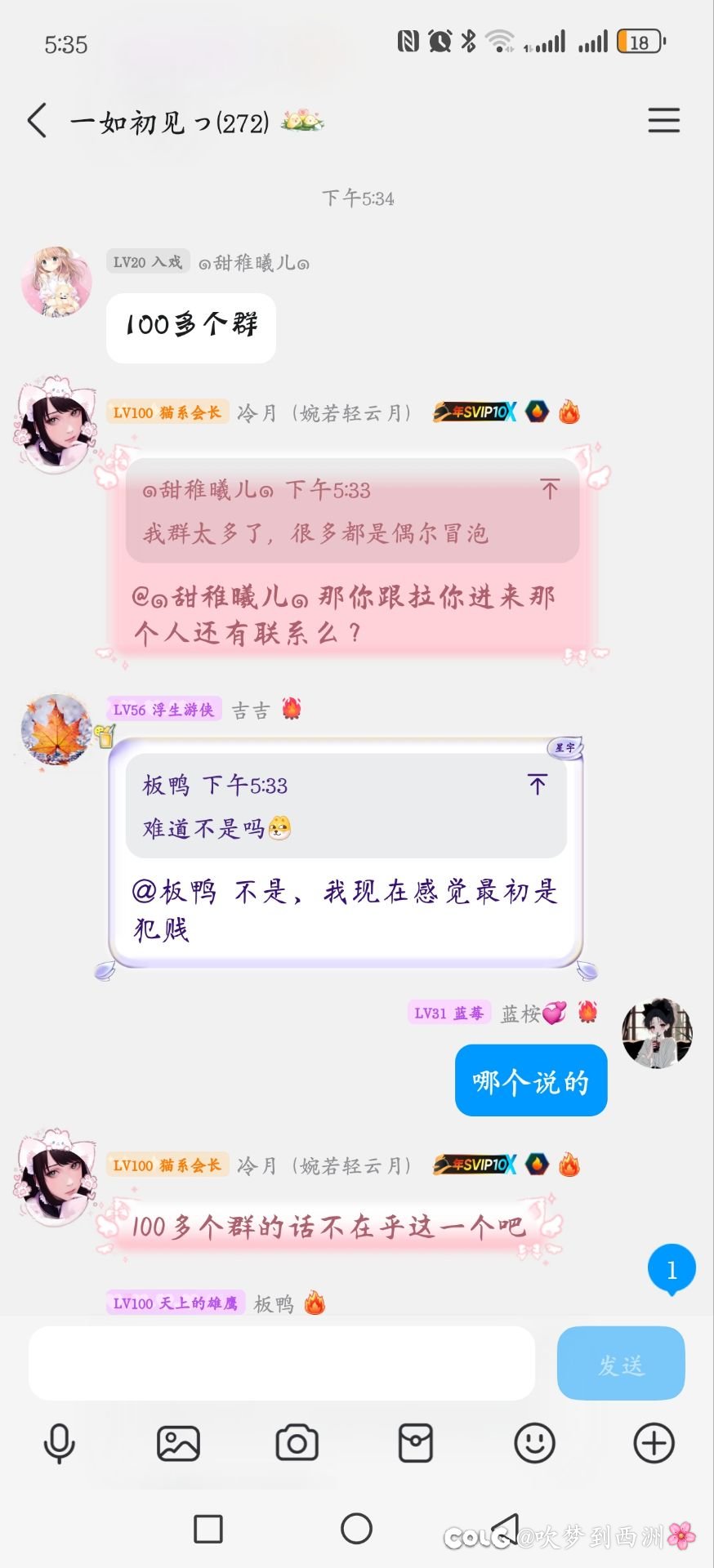Jump to quoted message from 甜稚曦儿
714x1568 pixels.
(x=550, y=489)
